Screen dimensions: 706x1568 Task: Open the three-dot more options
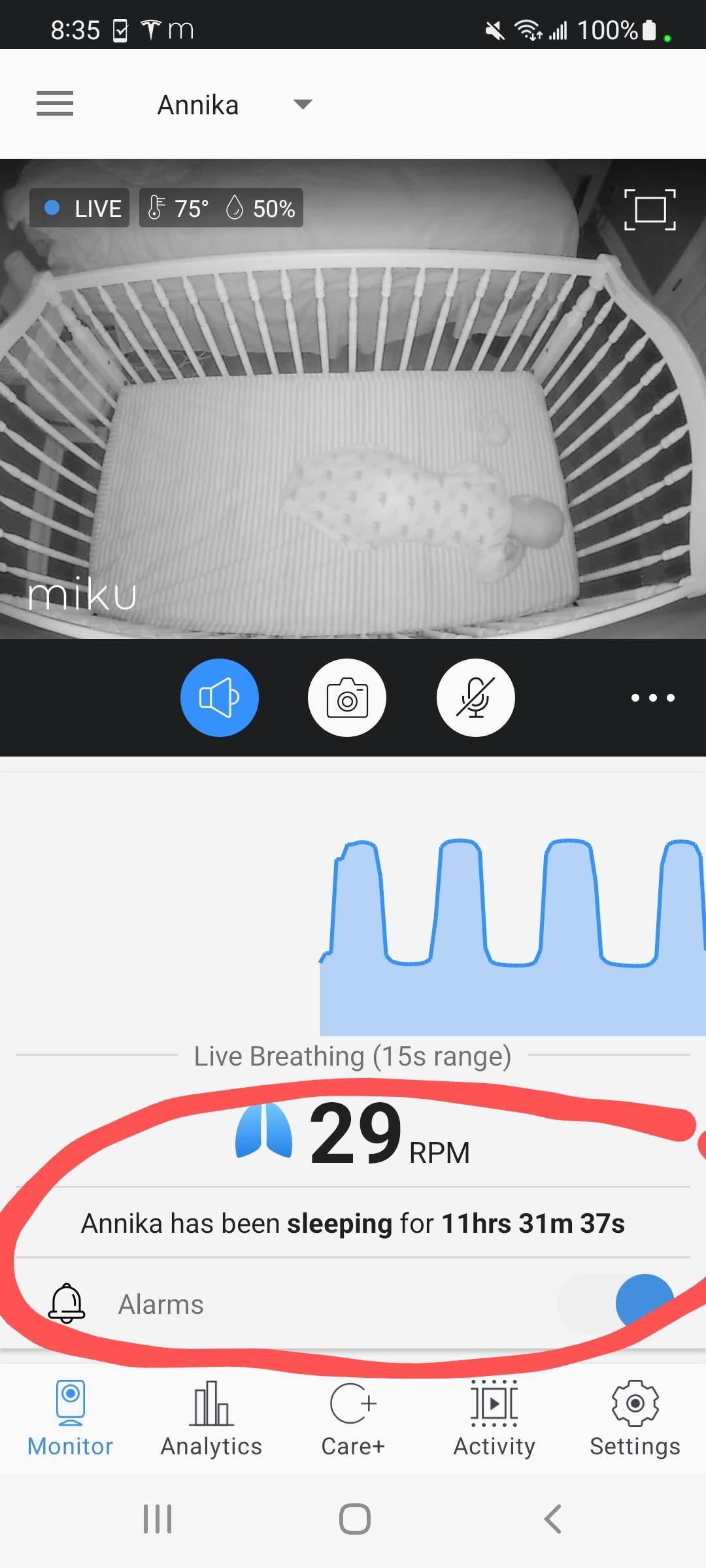tap(652, 698)
